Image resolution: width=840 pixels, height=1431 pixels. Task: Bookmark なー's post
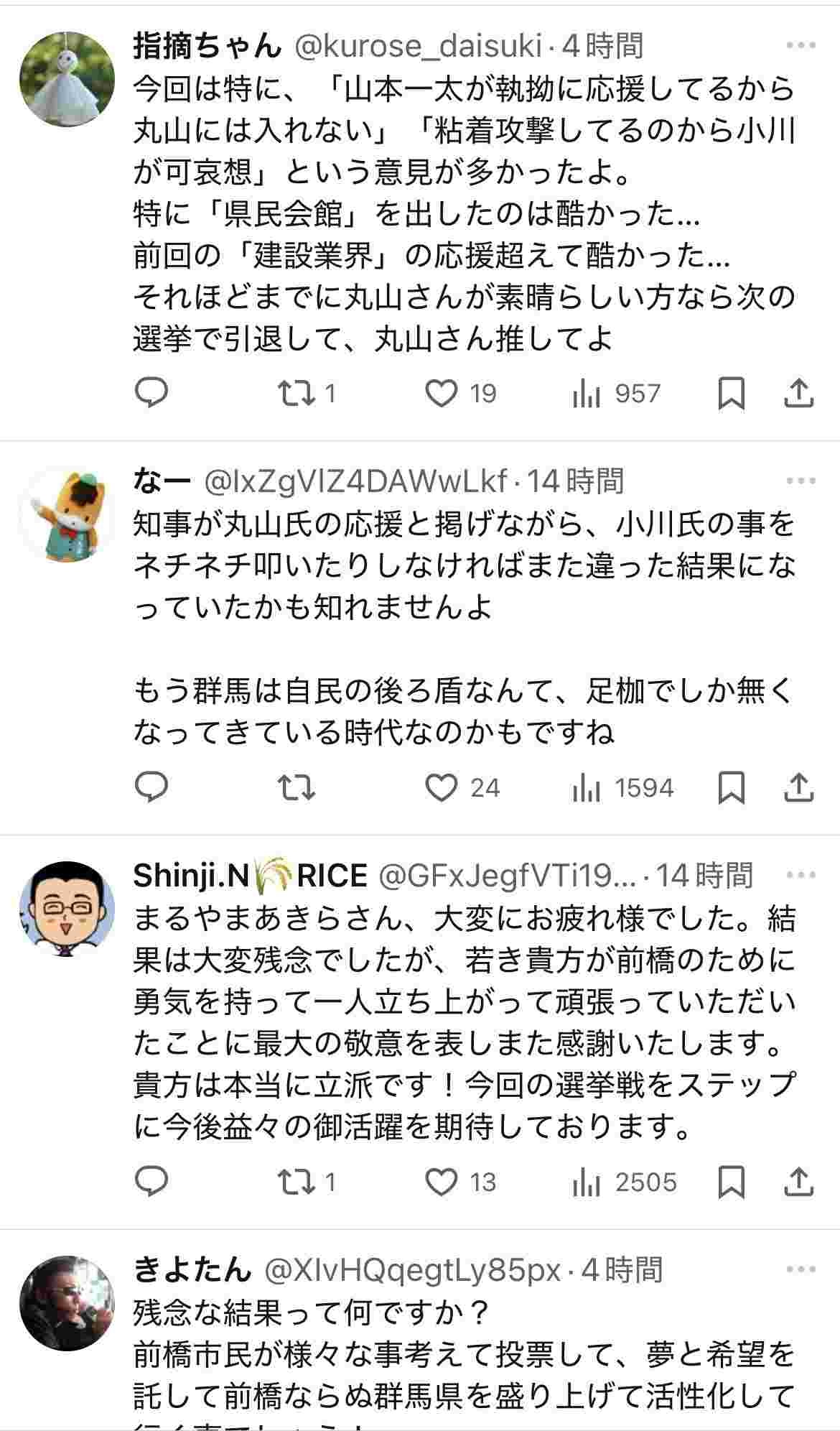pos(732,787)
